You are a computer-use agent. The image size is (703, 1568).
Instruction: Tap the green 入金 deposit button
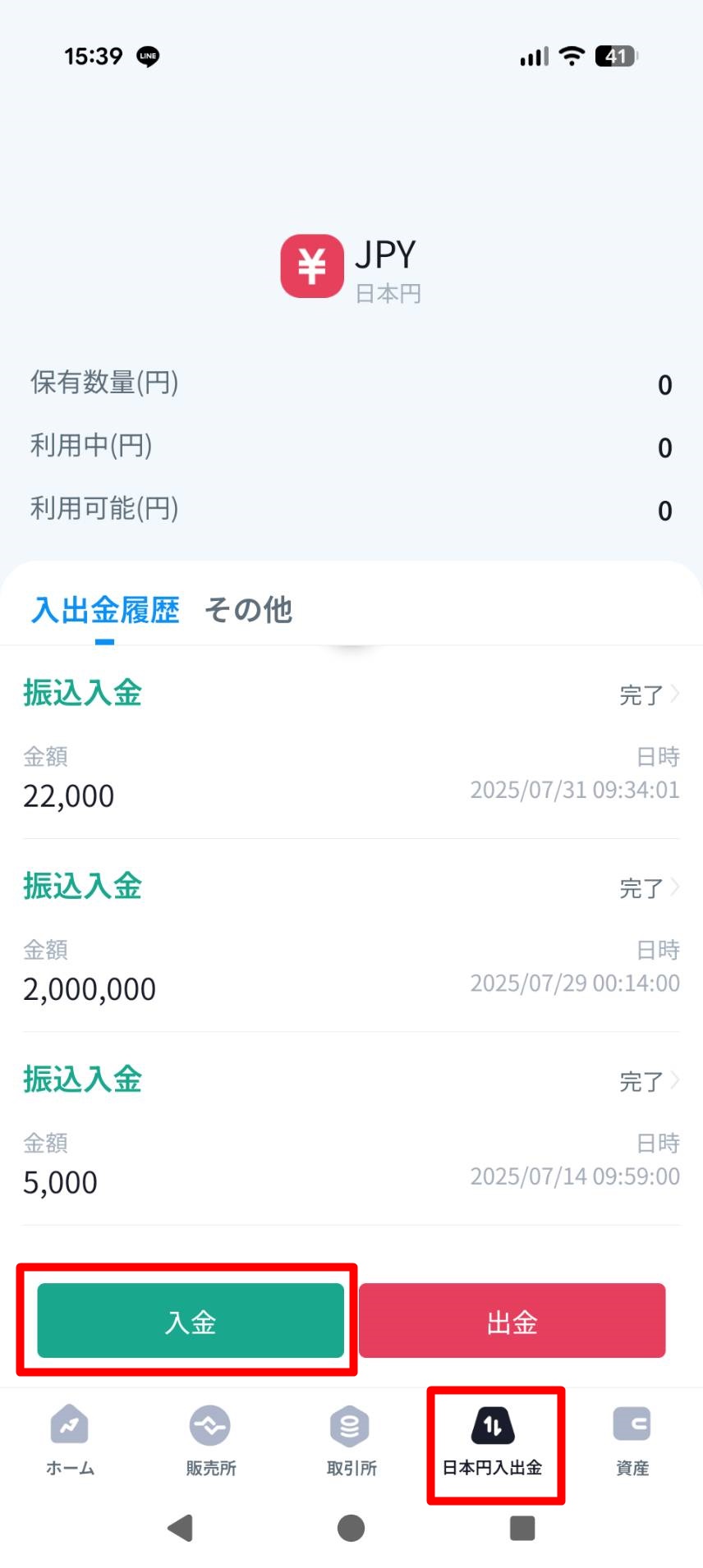[191, 1321]
